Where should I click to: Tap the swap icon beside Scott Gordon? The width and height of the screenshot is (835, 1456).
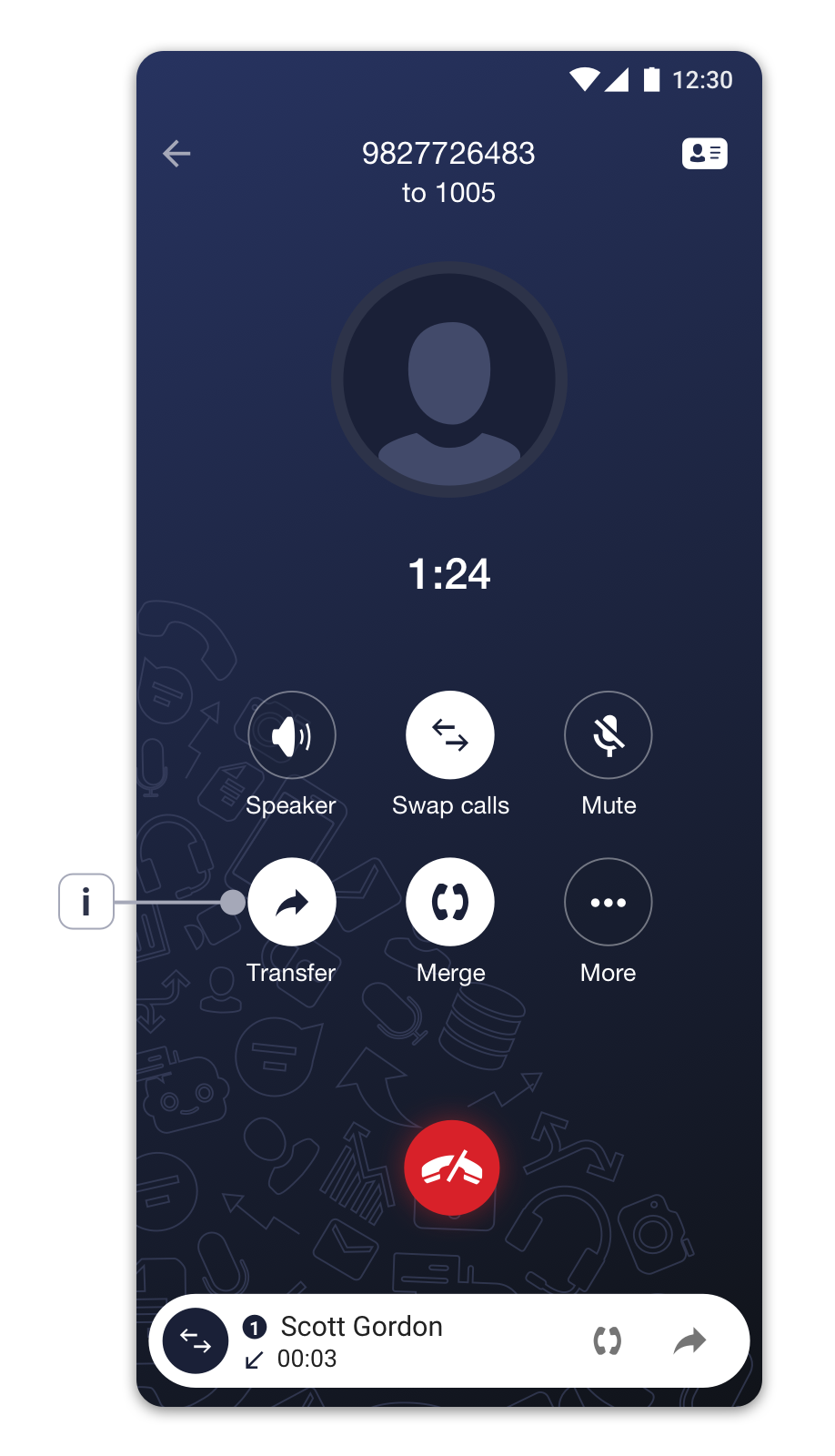click(x=196, y=1341)
